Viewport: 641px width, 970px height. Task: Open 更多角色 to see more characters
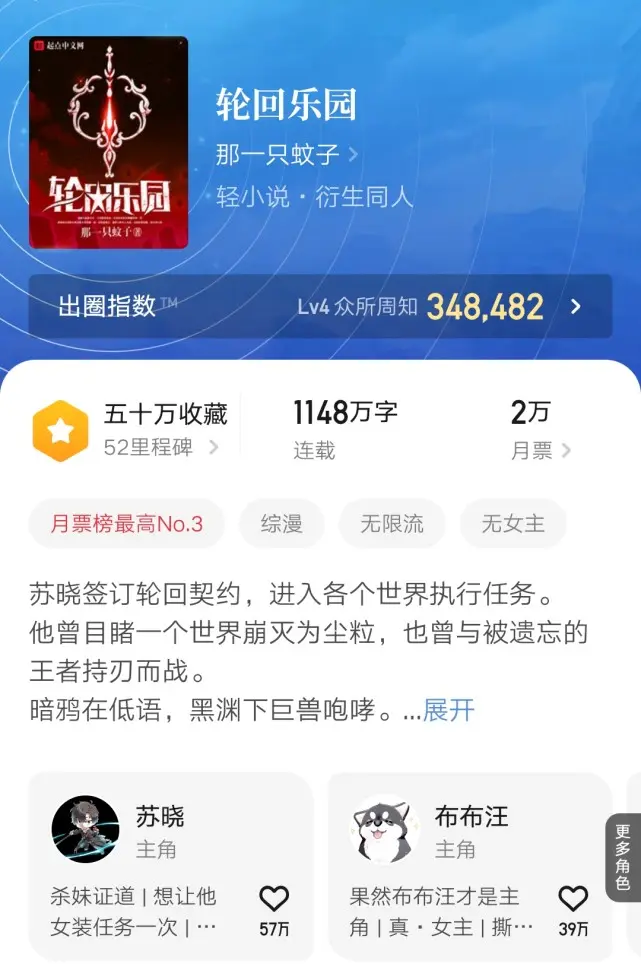click(623, 857)
